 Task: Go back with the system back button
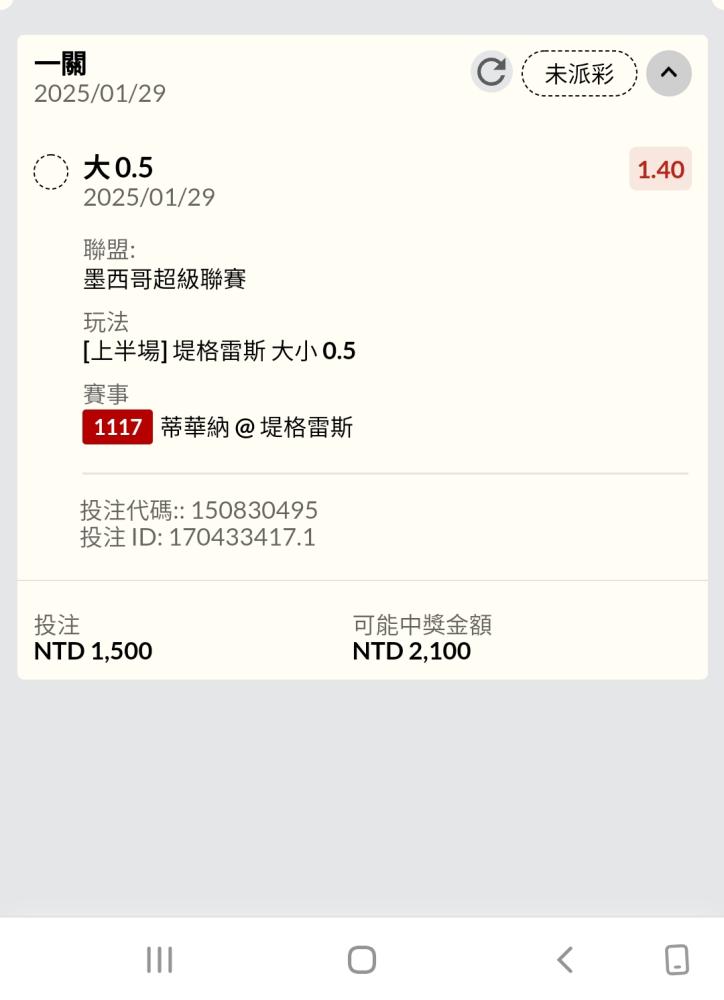(x=565, y=960)
